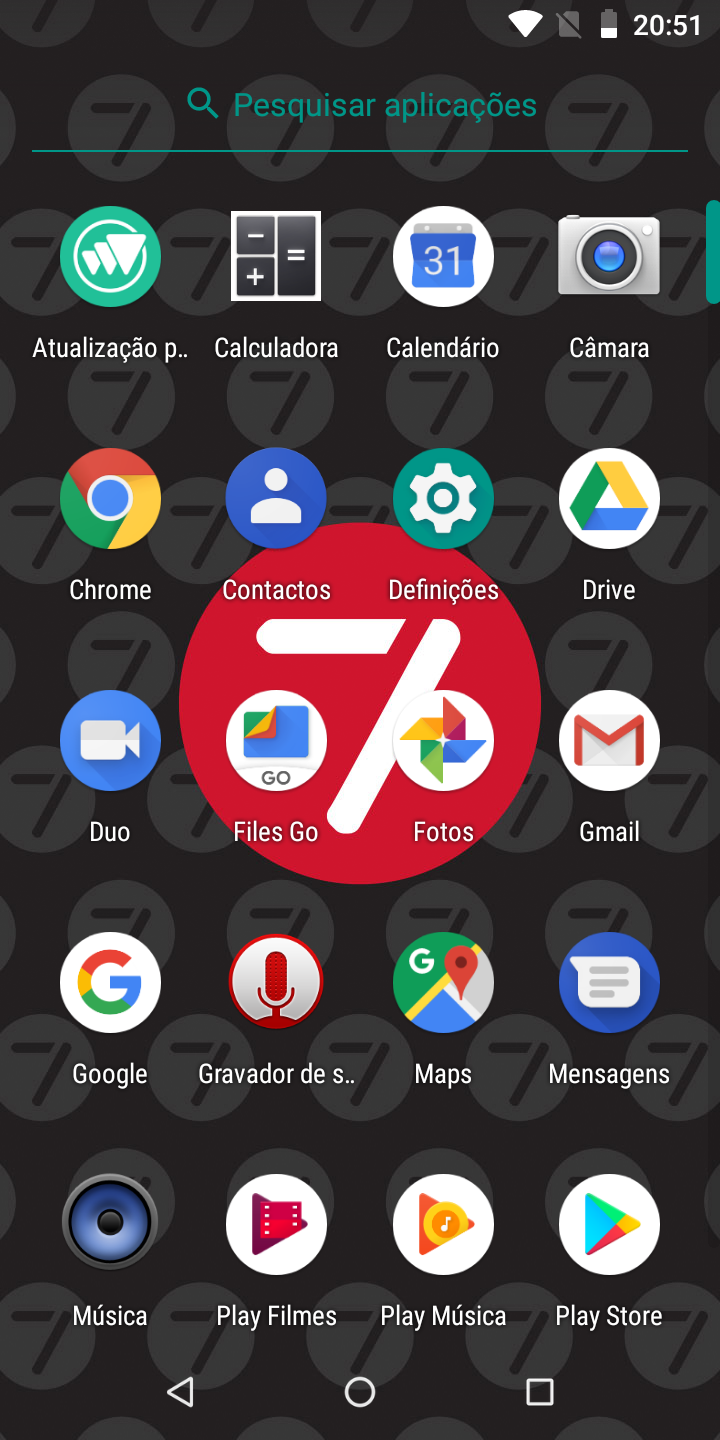Open Definições settings
720x1440 pixels.
tap(443, 498)
